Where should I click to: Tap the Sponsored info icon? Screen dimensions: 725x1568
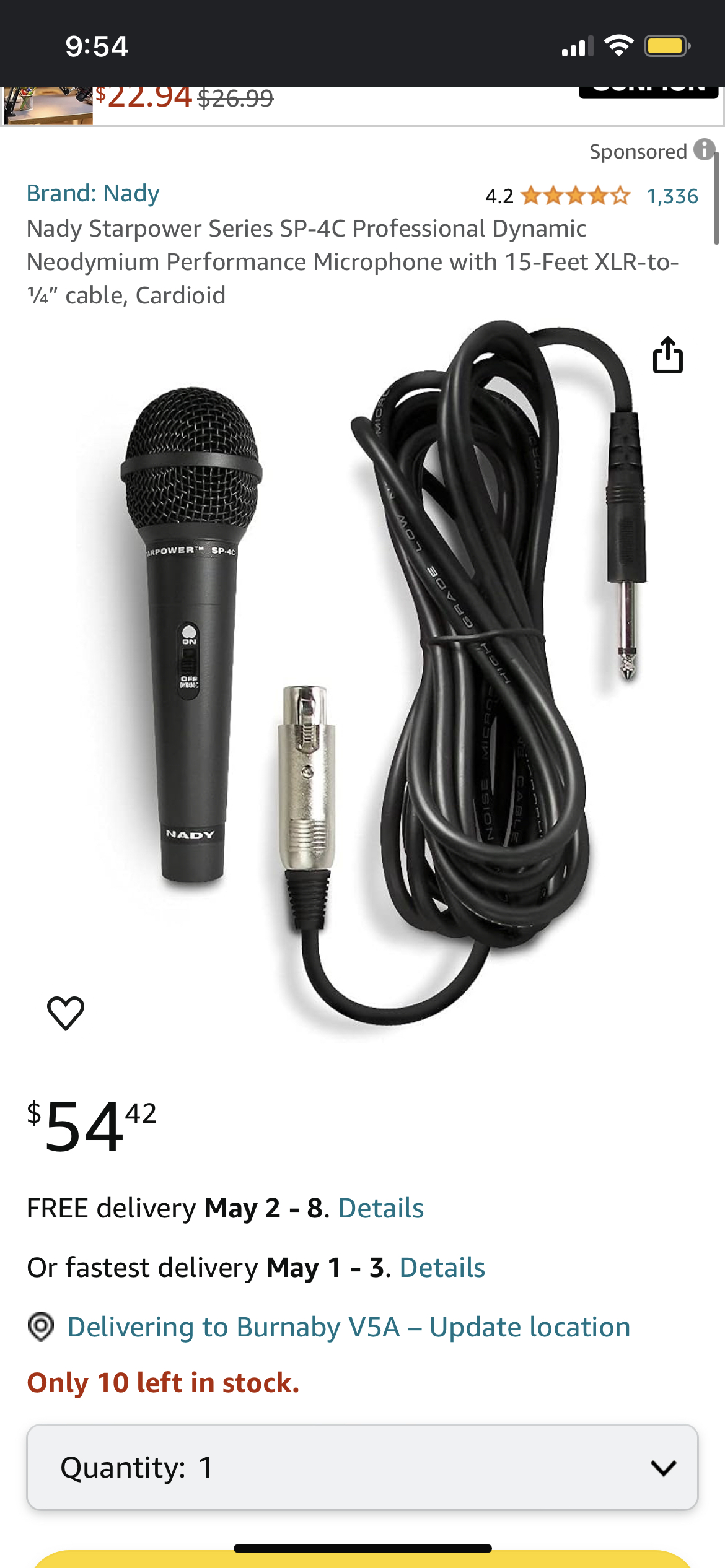click(703, 150)
